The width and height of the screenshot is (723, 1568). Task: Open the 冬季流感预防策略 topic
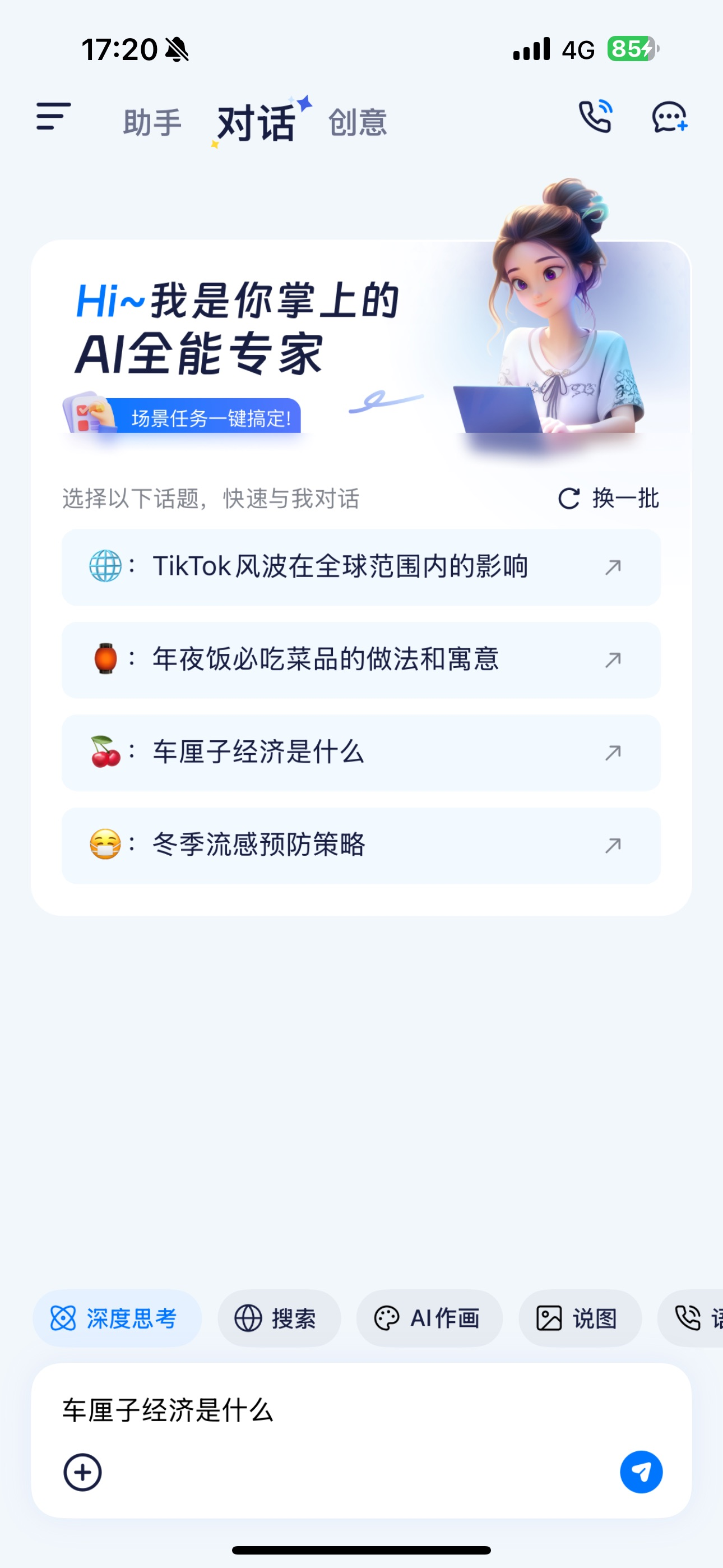361,845
